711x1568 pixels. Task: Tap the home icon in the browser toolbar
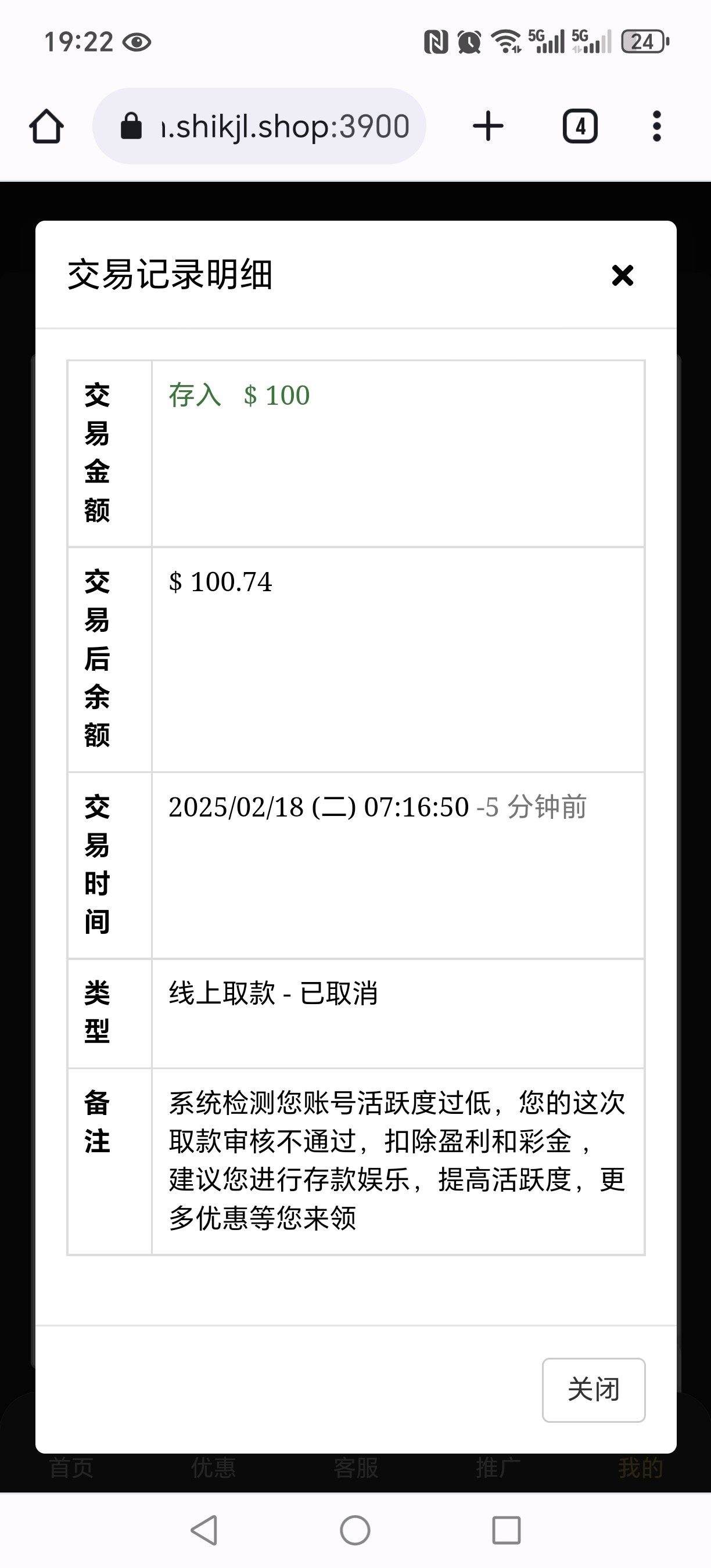coord(46,126)
